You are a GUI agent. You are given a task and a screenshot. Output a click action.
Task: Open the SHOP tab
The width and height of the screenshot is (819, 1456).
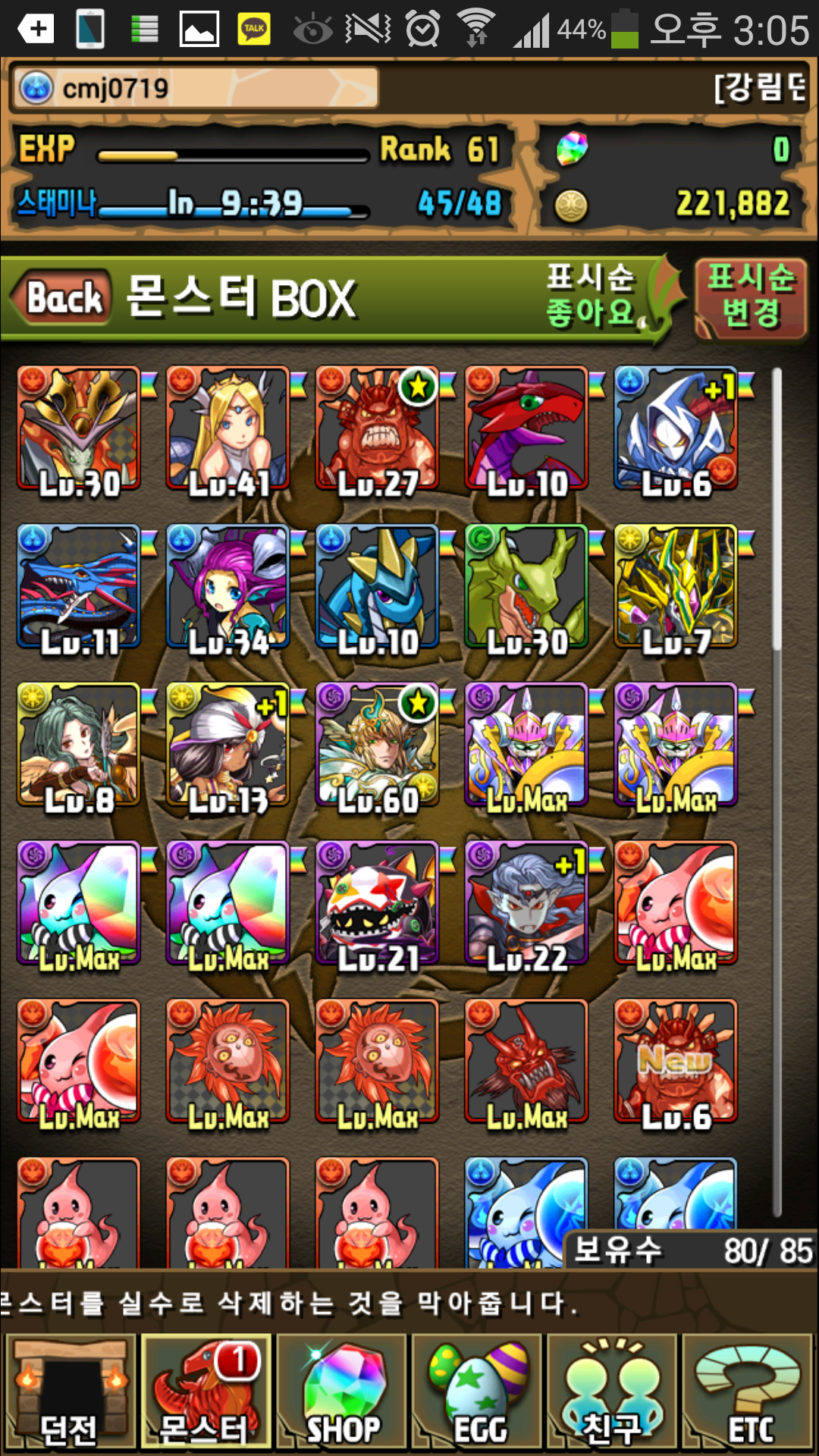click(x=343, y=1392)
